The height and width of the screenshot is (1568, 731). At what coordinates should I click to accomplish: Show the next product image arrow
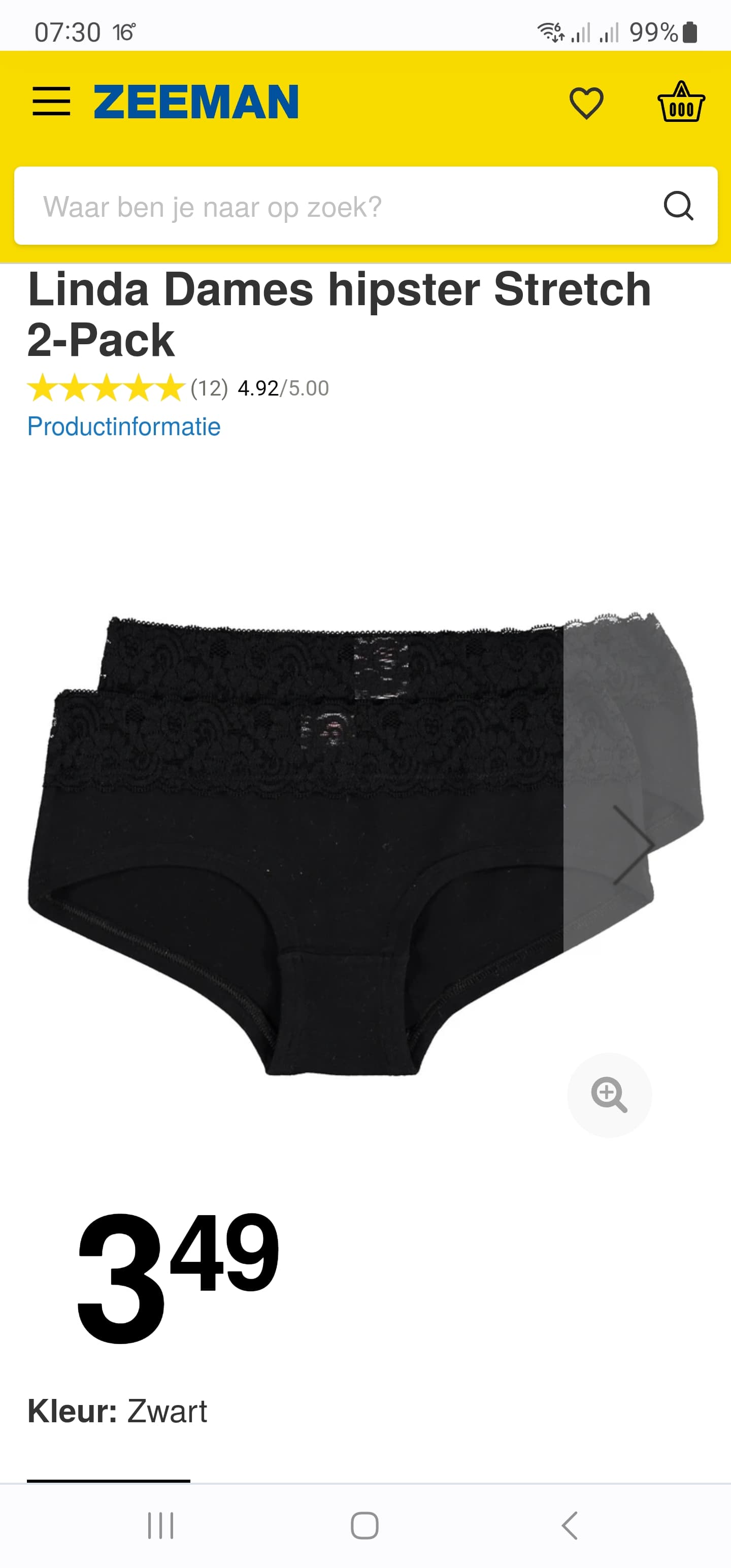[633, 844]
